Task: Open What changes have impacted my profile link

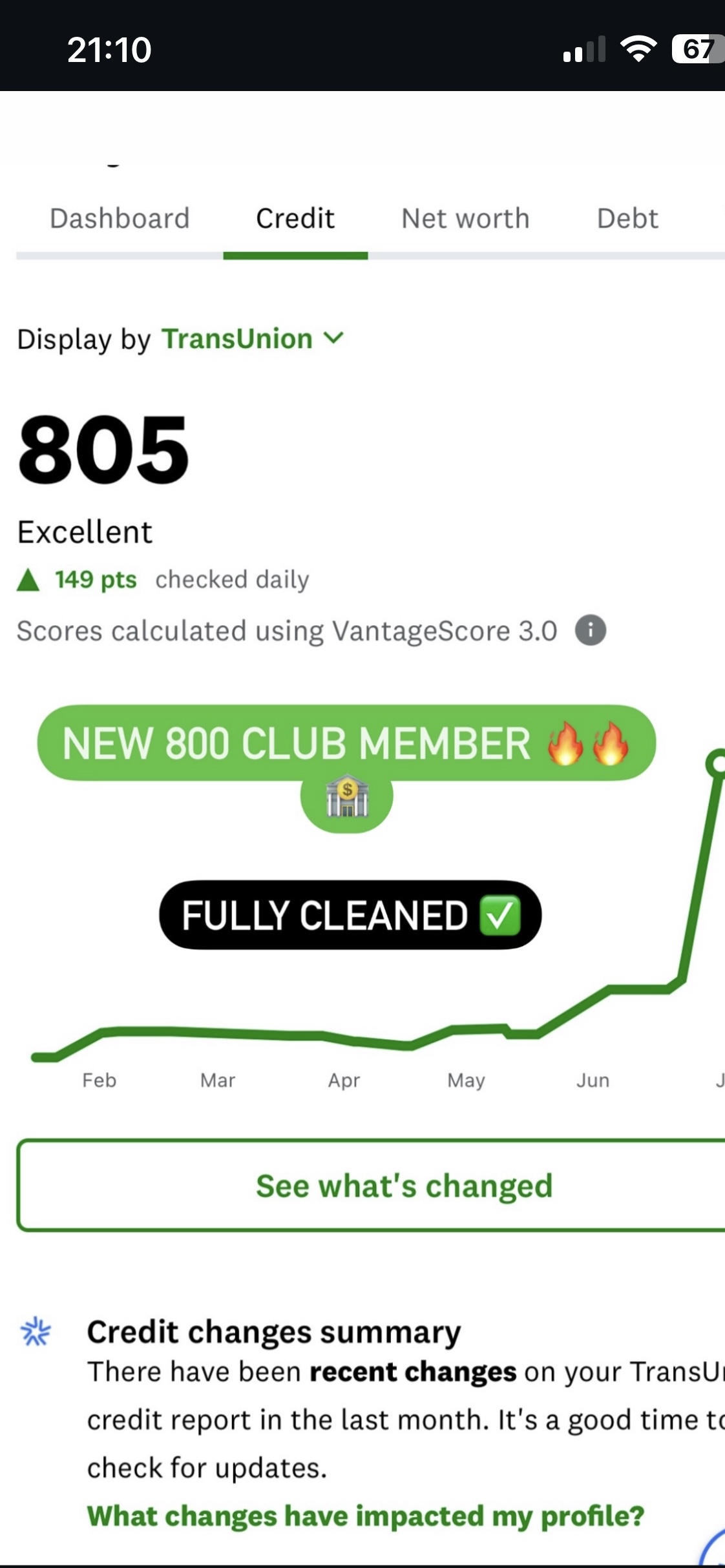Action: coord(366,1516)
